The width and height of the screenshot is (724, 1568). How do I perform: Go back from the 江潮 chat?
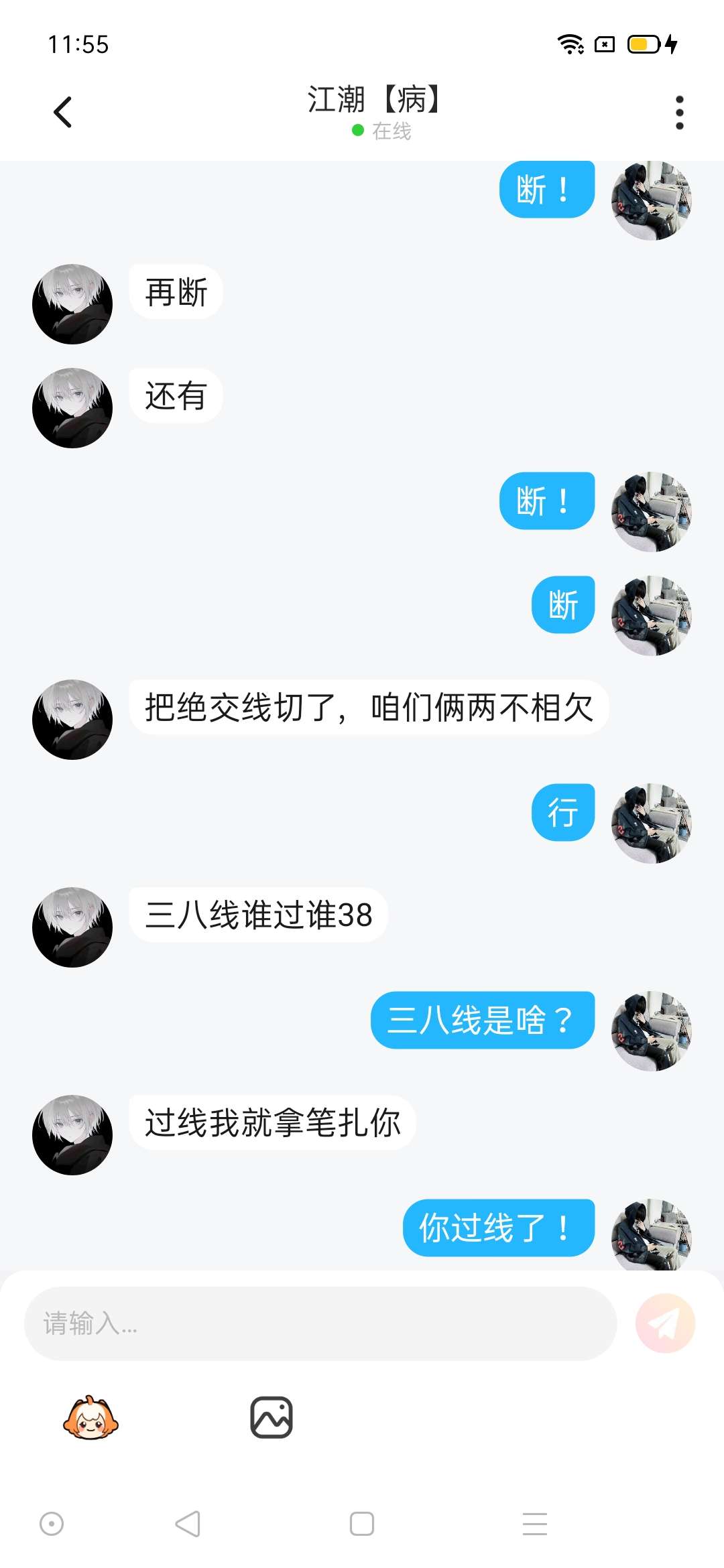tap(62, 112)
